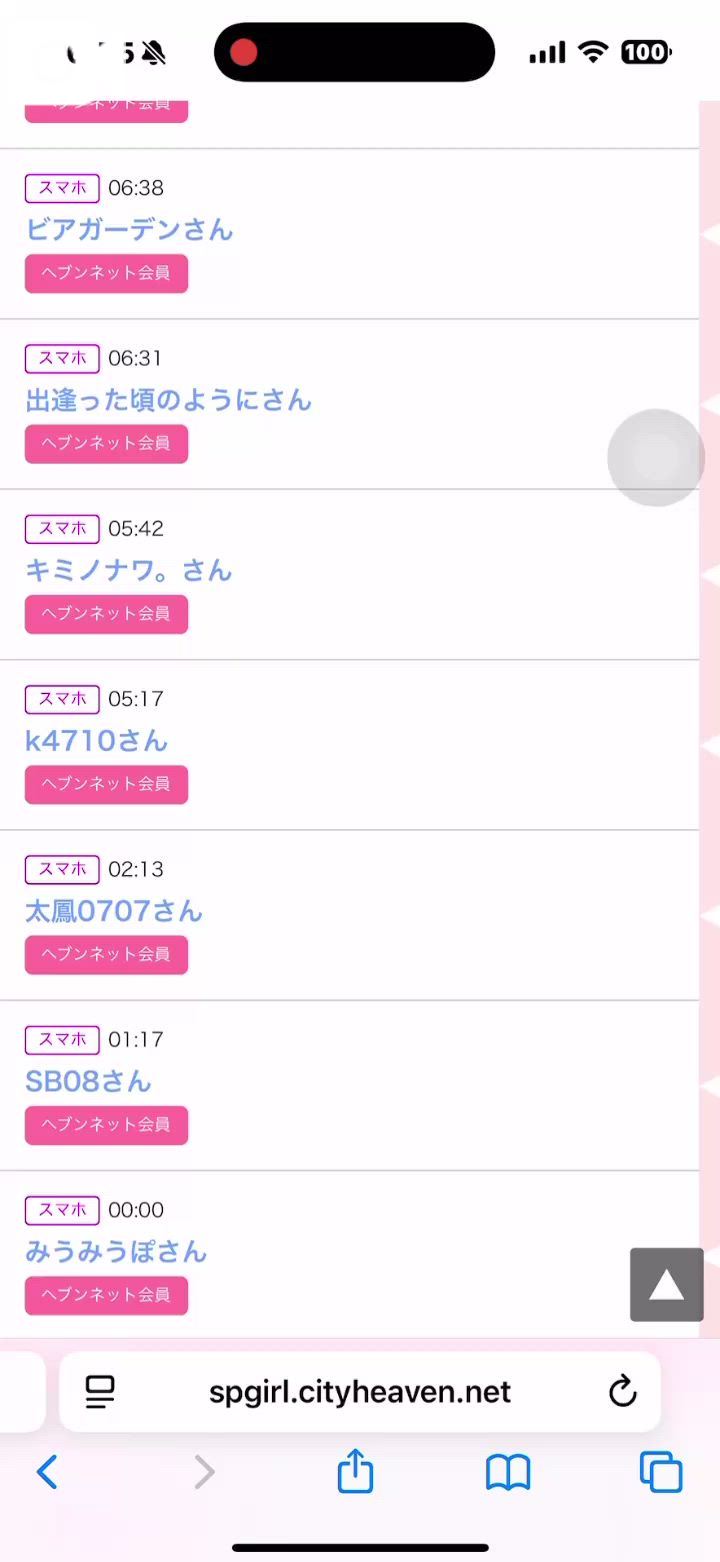
Task: Reload the spgirl.cityheaven.net page
Action: (x=622, y=1391)
